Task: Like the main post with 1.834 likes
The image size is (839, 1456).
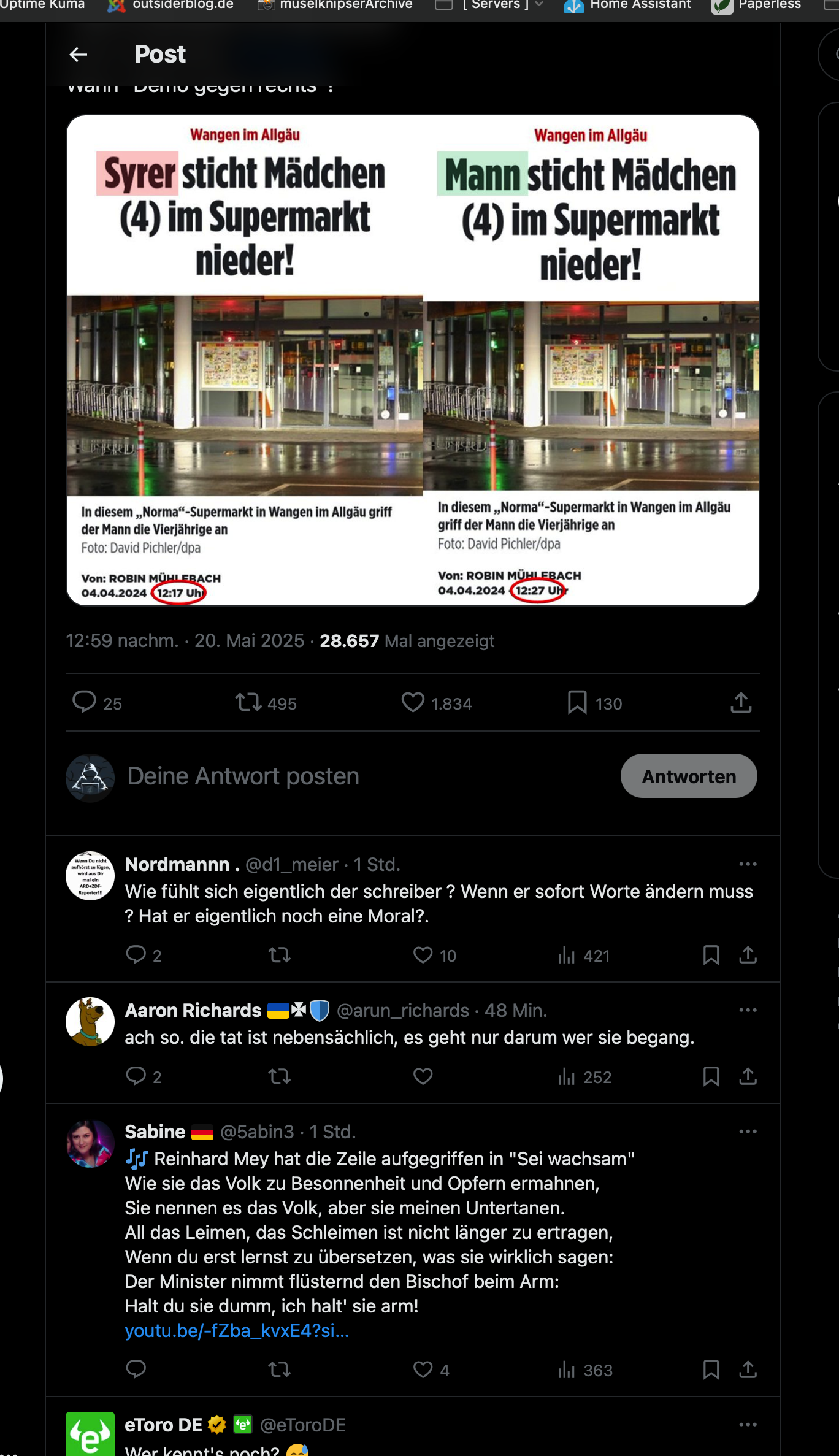Action: [436, 703]
